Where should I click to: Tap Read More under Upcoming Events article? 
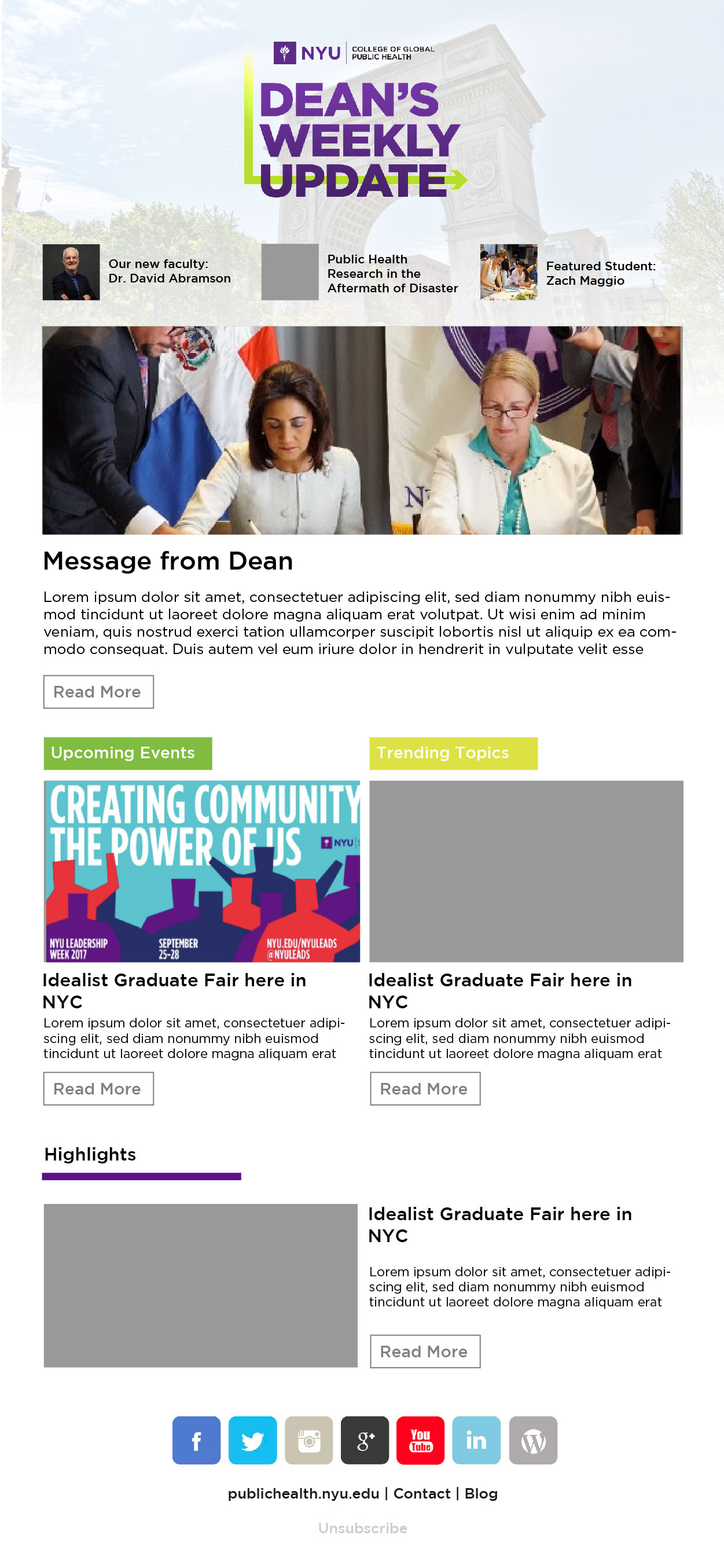(x=98, y=1088)
